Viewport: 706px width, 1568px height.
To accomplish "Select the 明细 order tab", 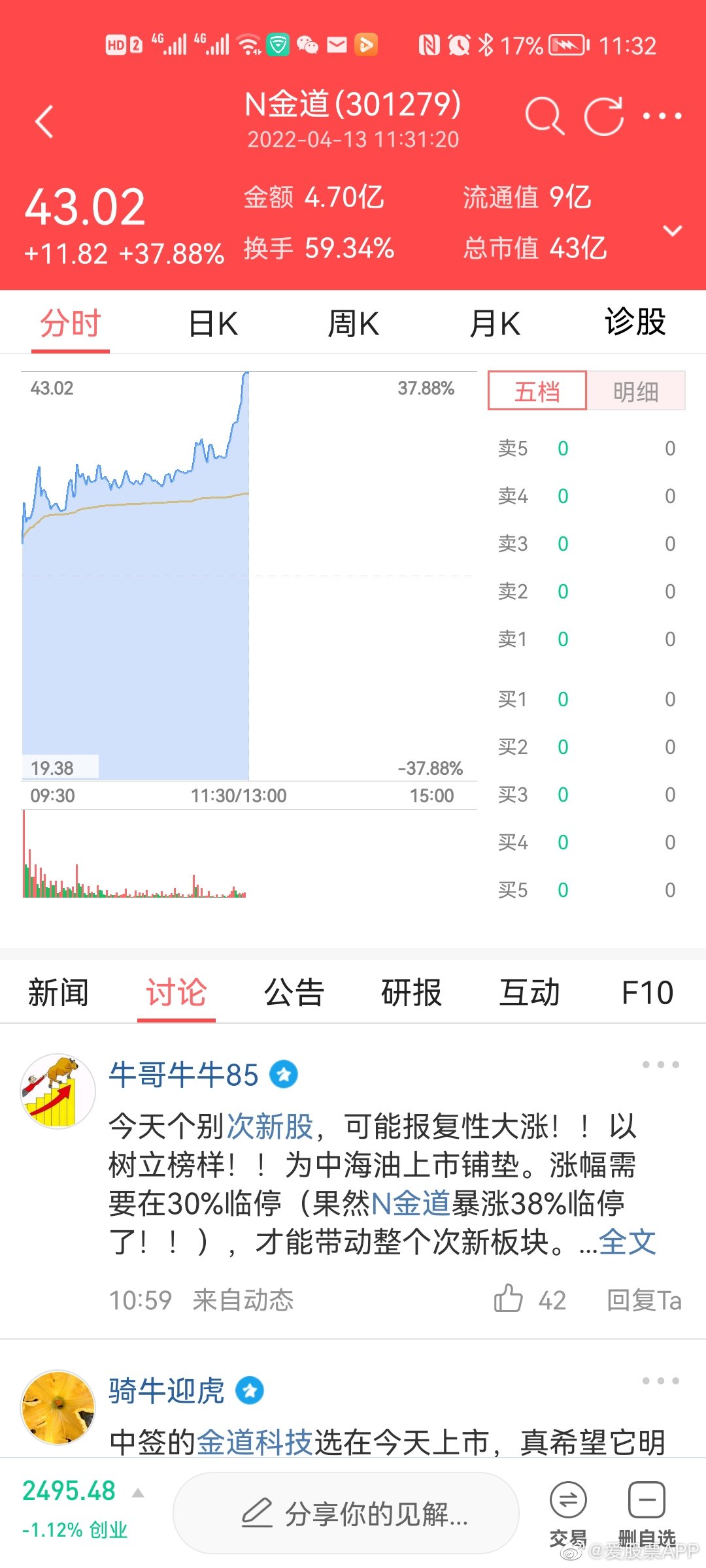I will coord(636,391).
